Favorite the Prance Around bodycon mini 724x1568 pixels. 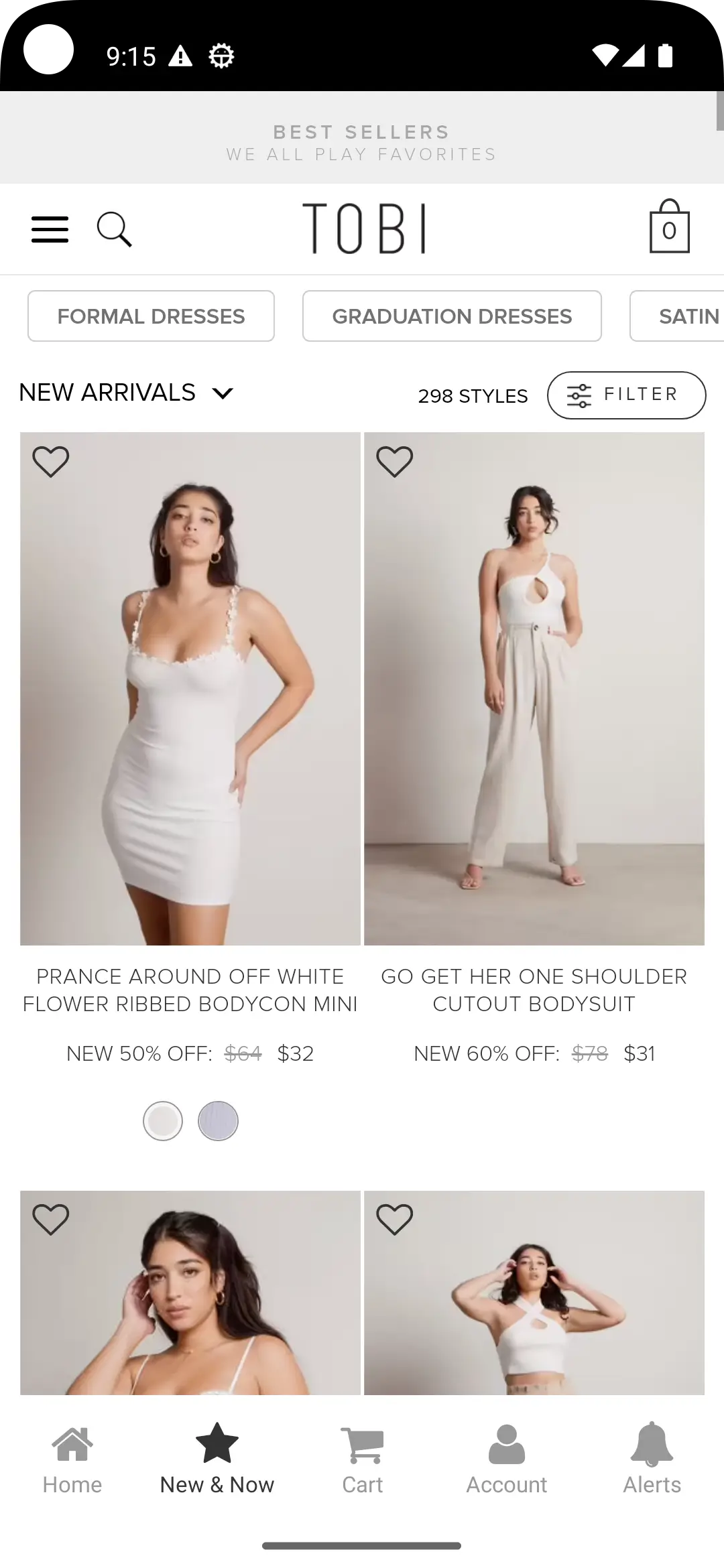click(x=51, y=462)
